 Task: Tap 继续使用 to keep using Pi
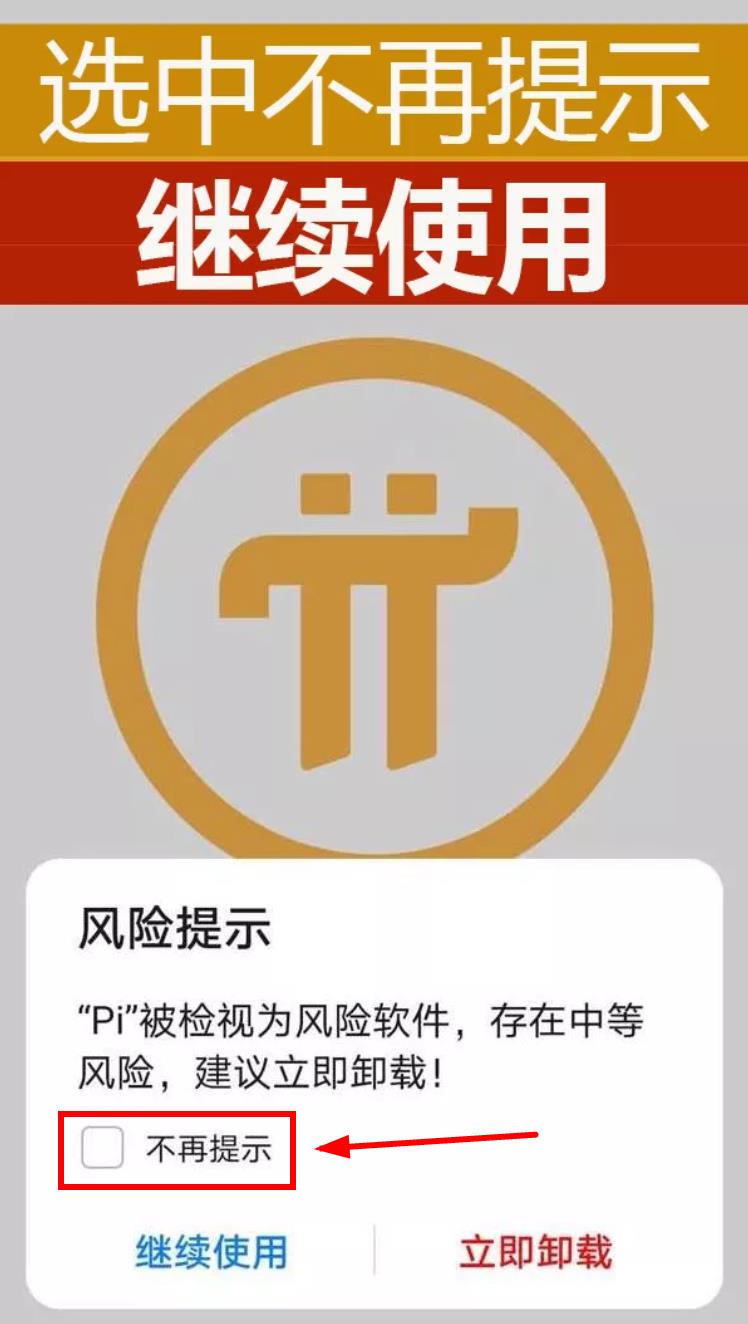coord(211,1251)
